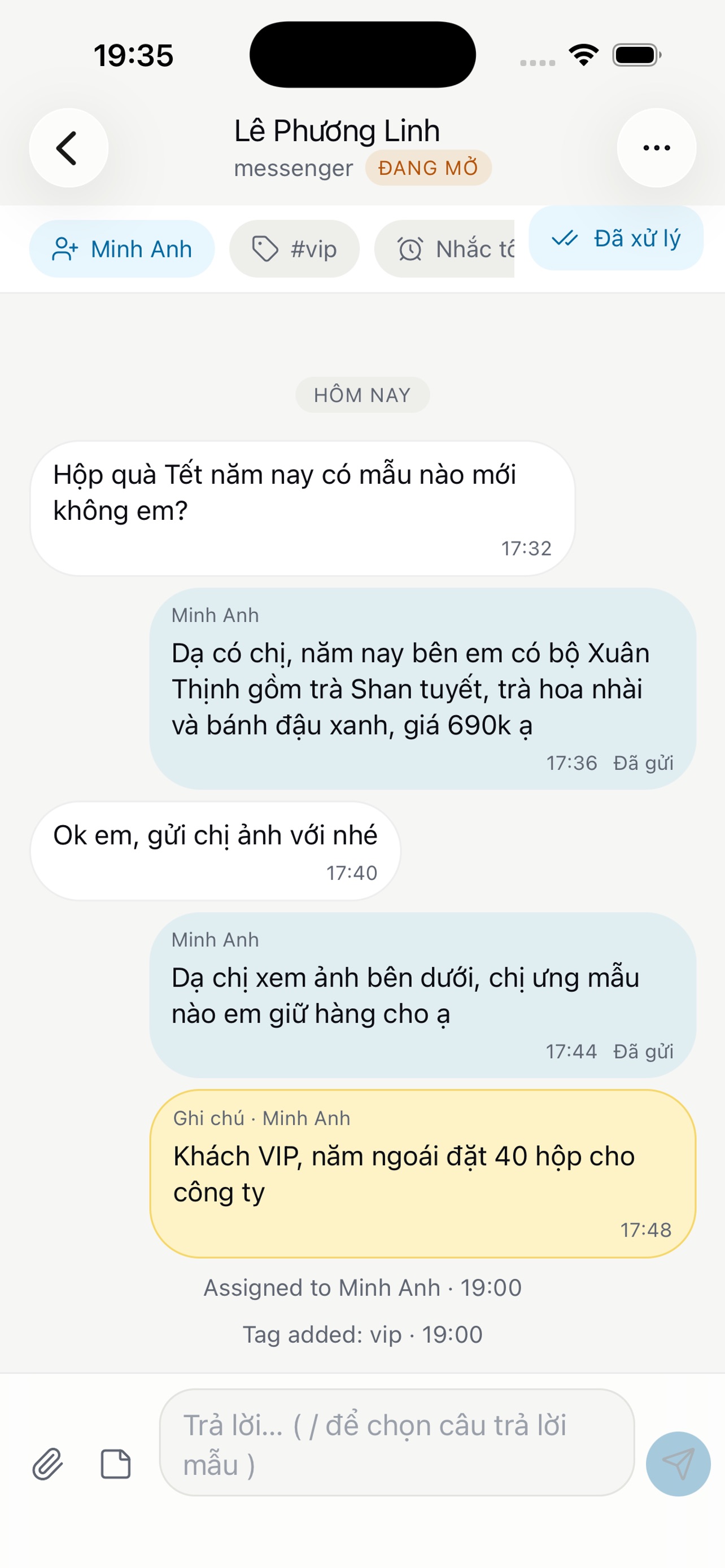Image resolution: width=725 pixels, height=1568 pixels.
Task: Set a reminder with the Nhắc chip
Action: pos(444,249)
